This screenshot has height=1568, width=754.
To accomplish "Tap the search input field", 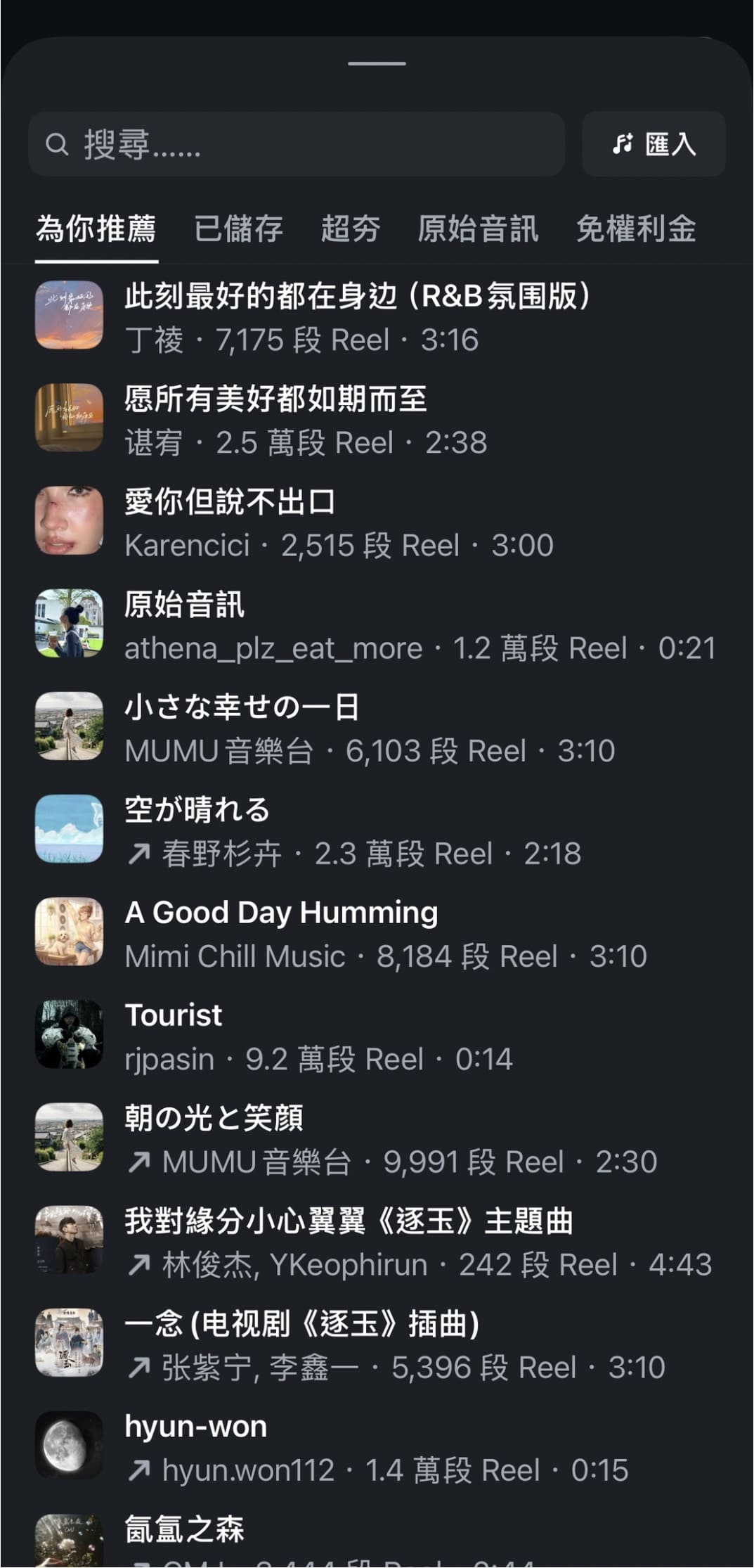I will coord(295,144).
